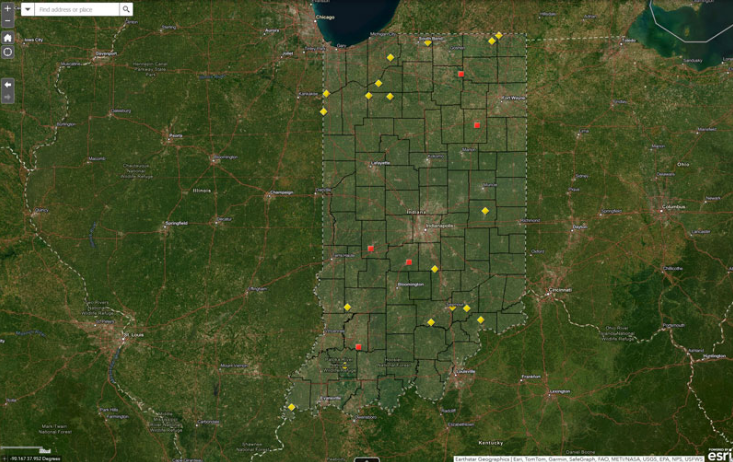Image resolution: width=733 pixels, height=462 pixels.
Task: Find my current location
Action: pyautogui.click(x=8, y=52)
